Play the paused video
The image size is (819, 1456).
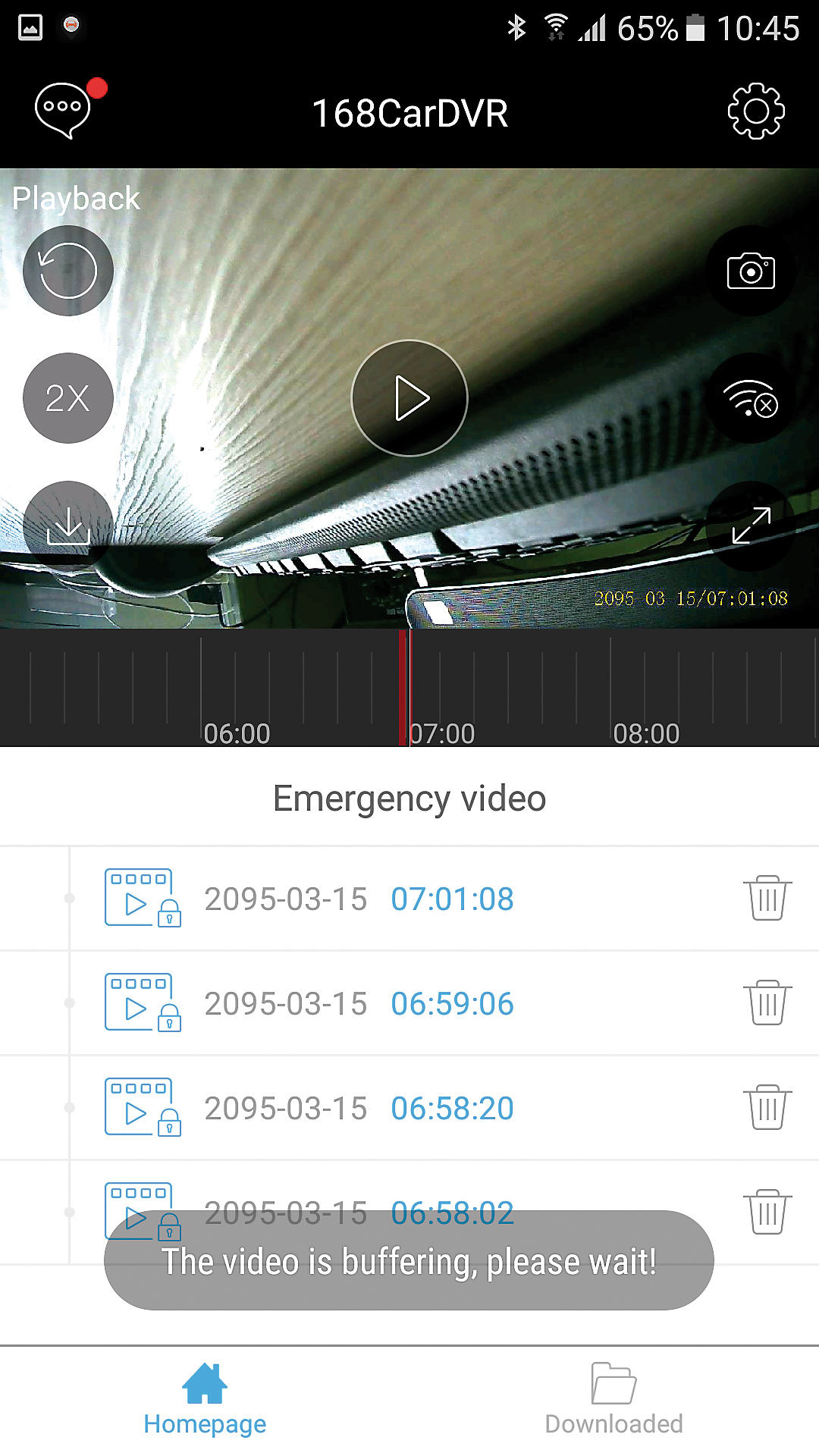pyautogui.click(x=409, y=398)
